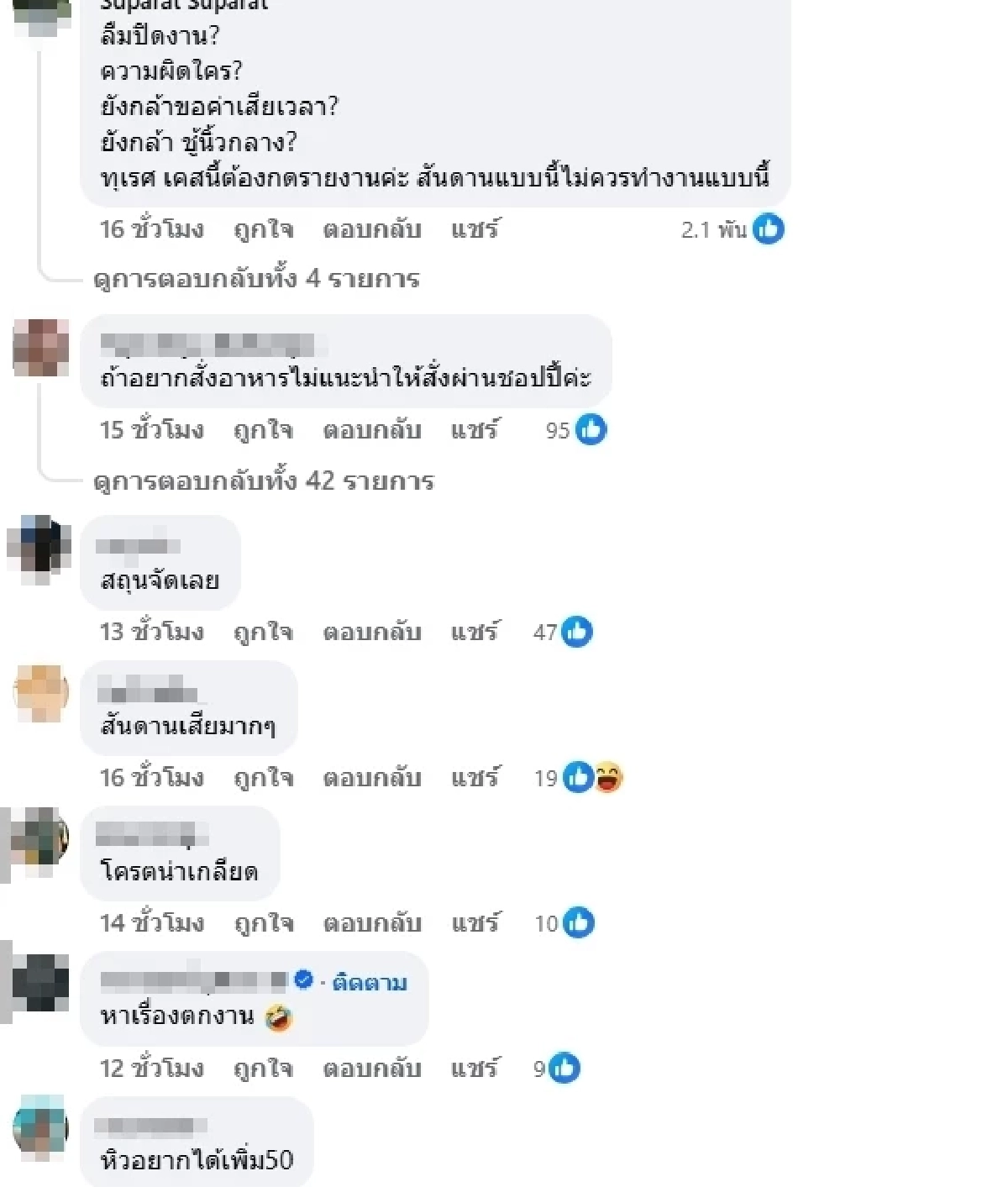Like the comment 'หาเรื่องตกงาน'
The width and height of the screenshot is (1008, 1187).
point(263,1069)
